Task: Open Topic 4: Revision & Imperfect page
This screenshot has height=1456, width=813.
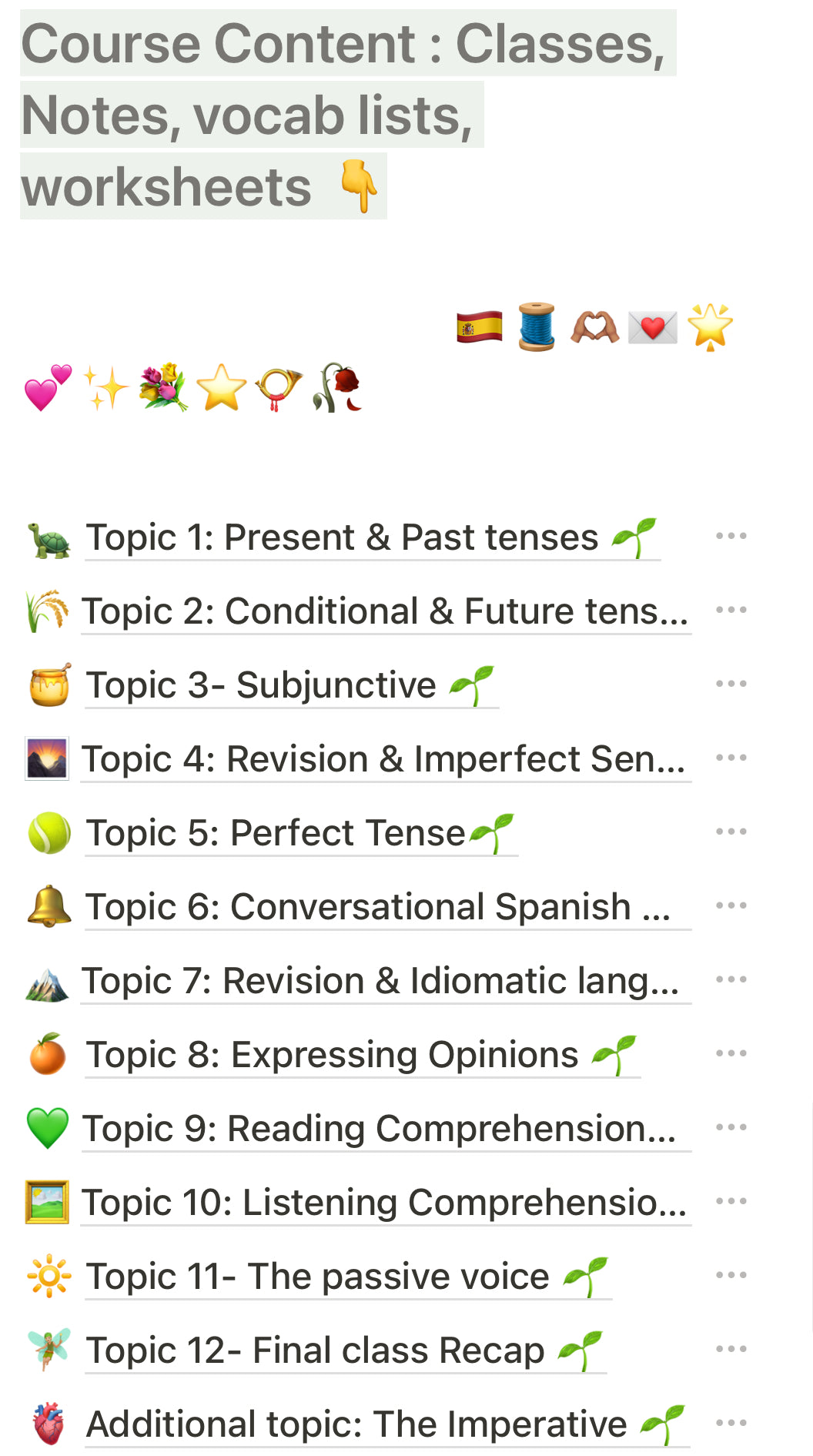Action: point(383,759)
